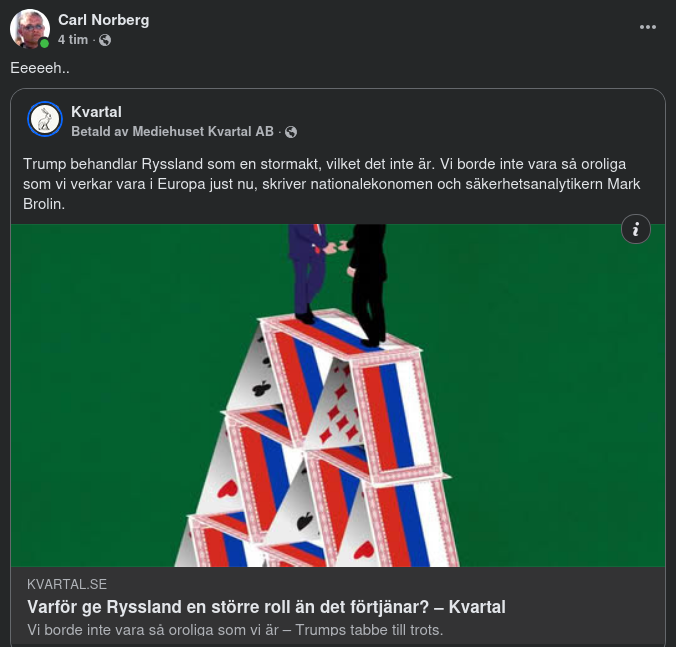This screenshot has height=647, width=676.
Task: Open the Kvartal page avatar
Action: point(45,120)
